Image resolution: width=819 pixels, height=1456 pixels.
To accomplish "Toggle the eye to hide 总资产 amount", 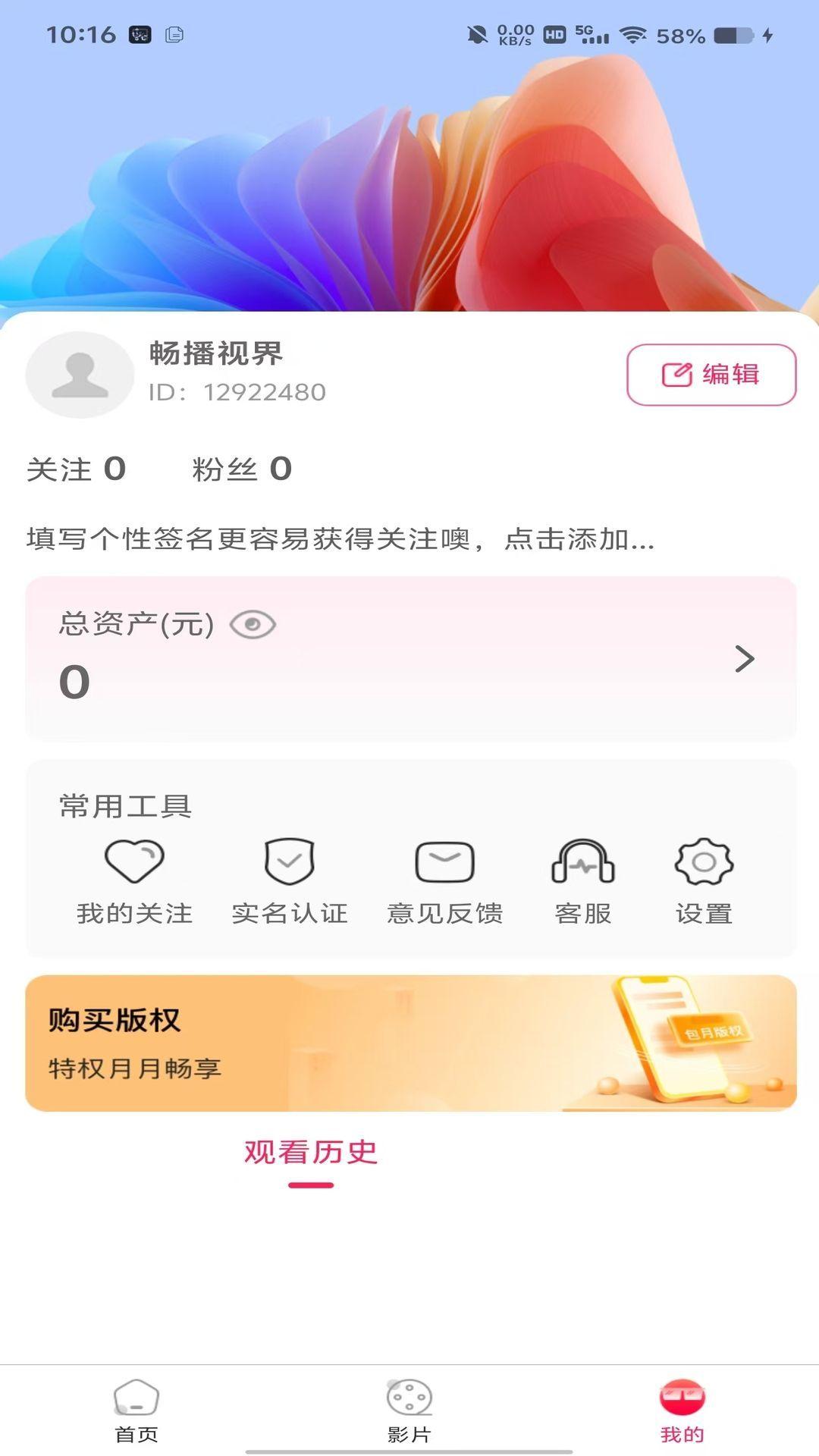I will pos(253,623).
